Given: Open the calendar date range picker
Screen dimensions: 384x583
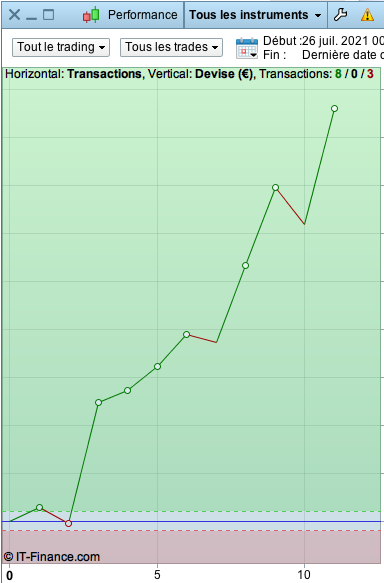Looking at the screenshot, I should coord(247,48).
